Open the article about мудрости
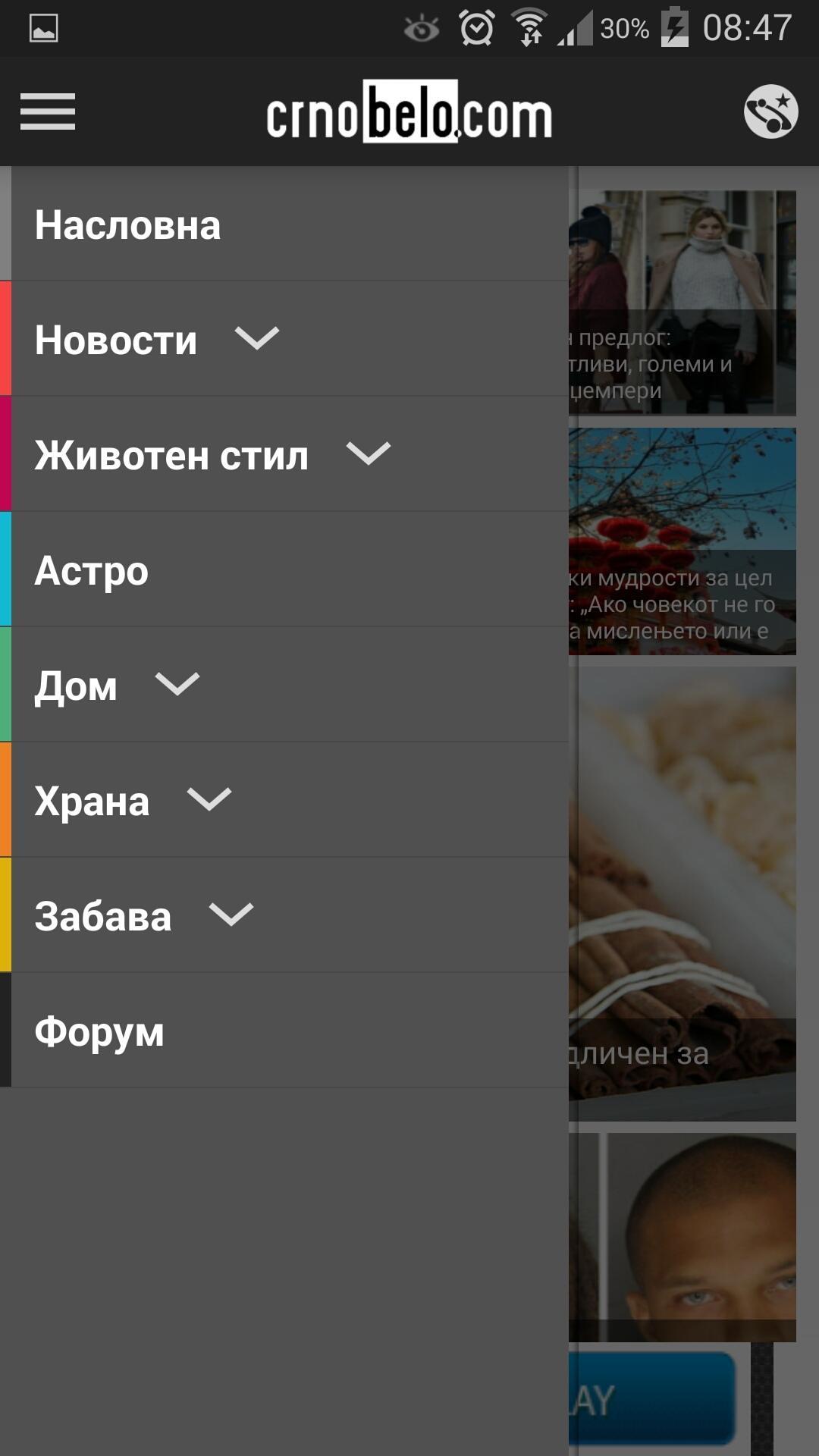819x1456 pixels. (682, 541)
